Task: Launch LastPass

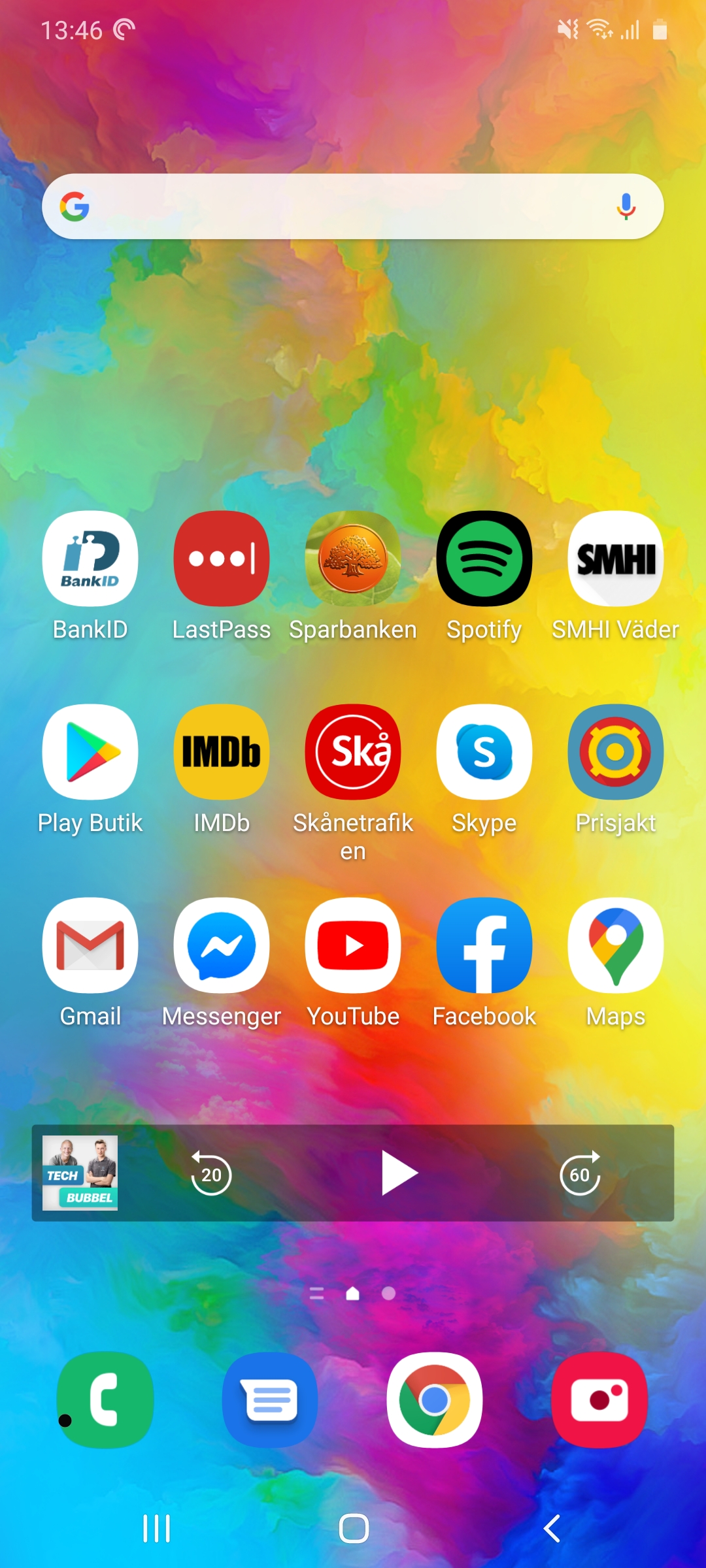Action: 222,559
